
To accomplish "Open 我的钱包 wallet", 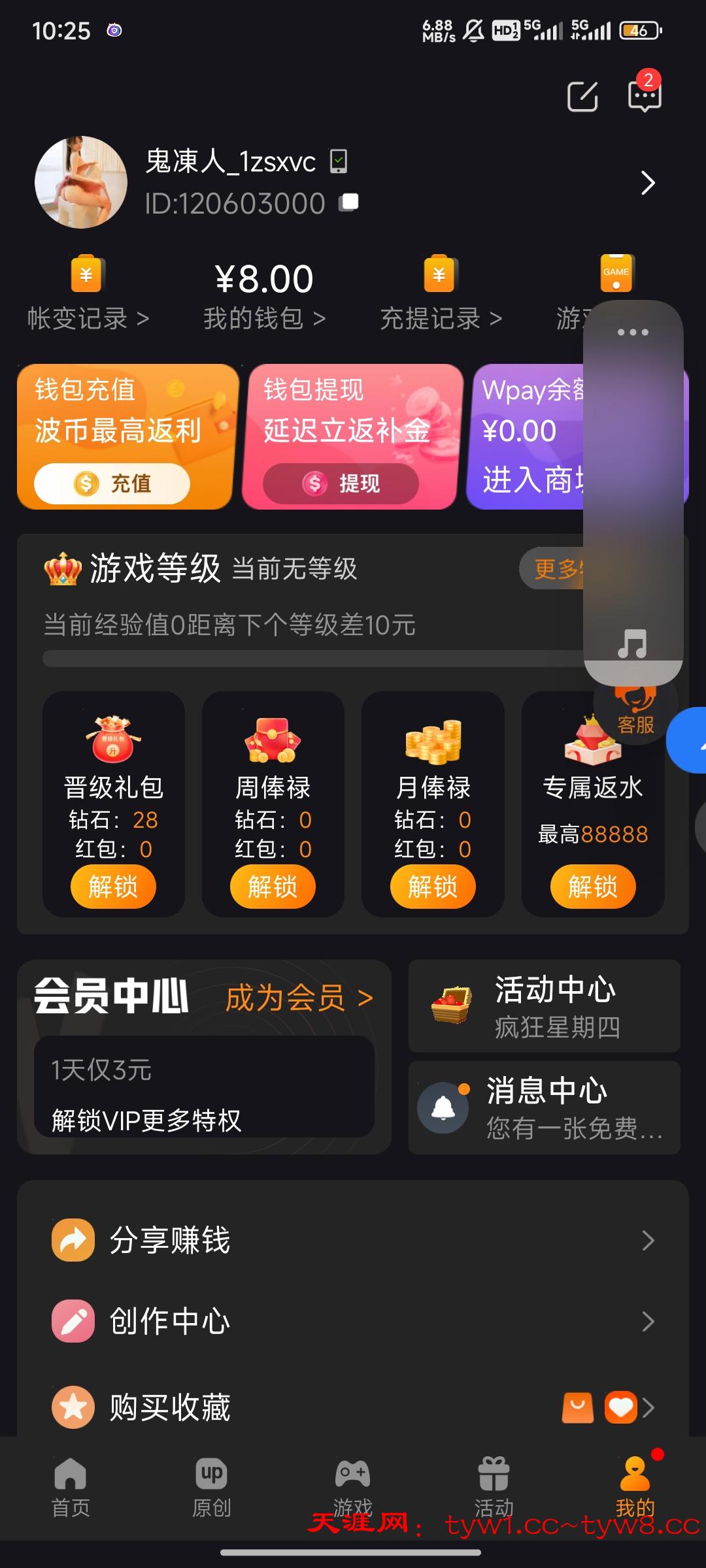I will [x=264, y=318].
